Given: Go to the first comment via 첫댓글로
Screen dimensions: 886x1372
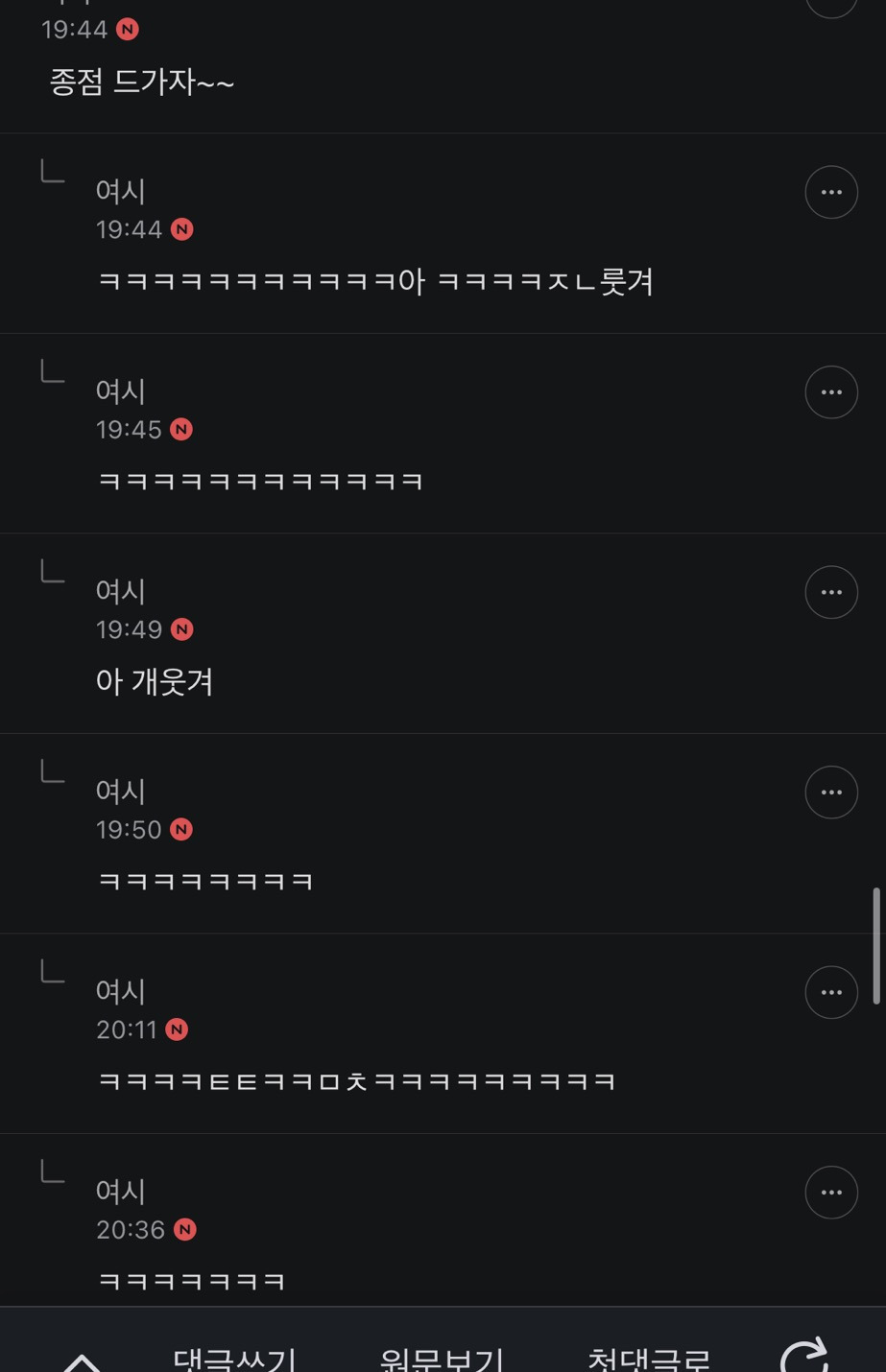Looking at the screenshot, I should (x=649, y=1359).
